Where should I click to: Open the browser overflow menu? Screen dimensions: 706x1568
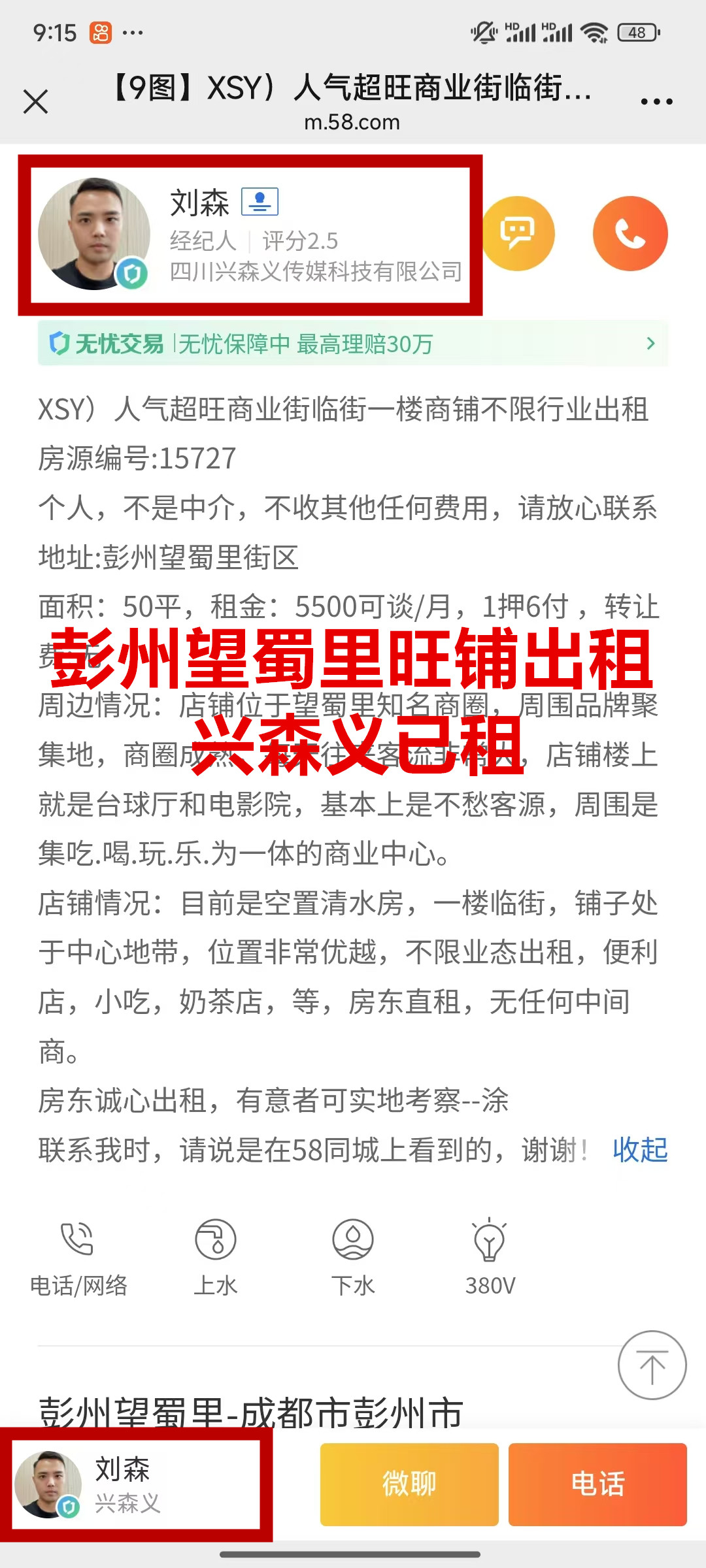point(656,102)
